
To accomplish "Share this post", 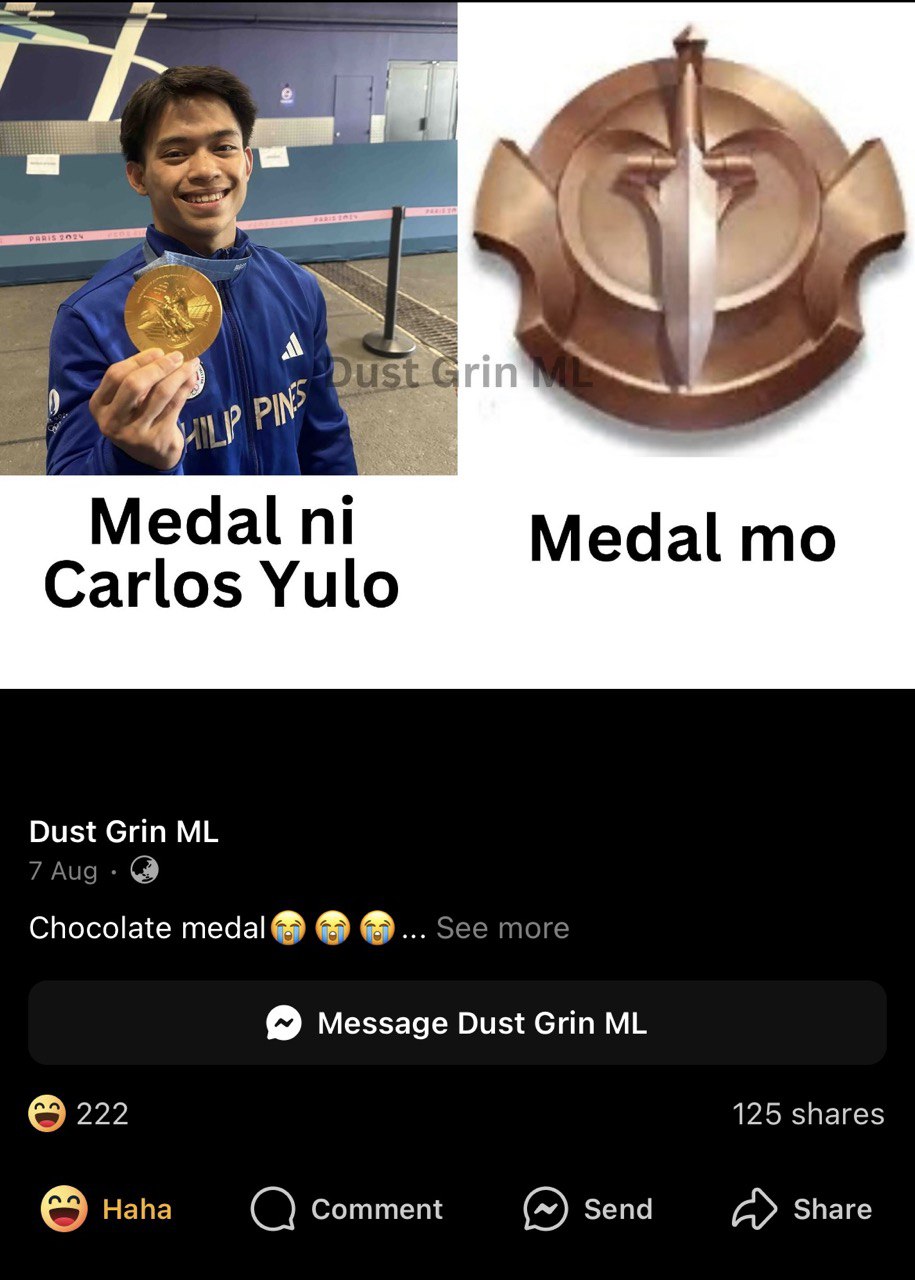I will pyautogui.click(x=802, y=1209).
